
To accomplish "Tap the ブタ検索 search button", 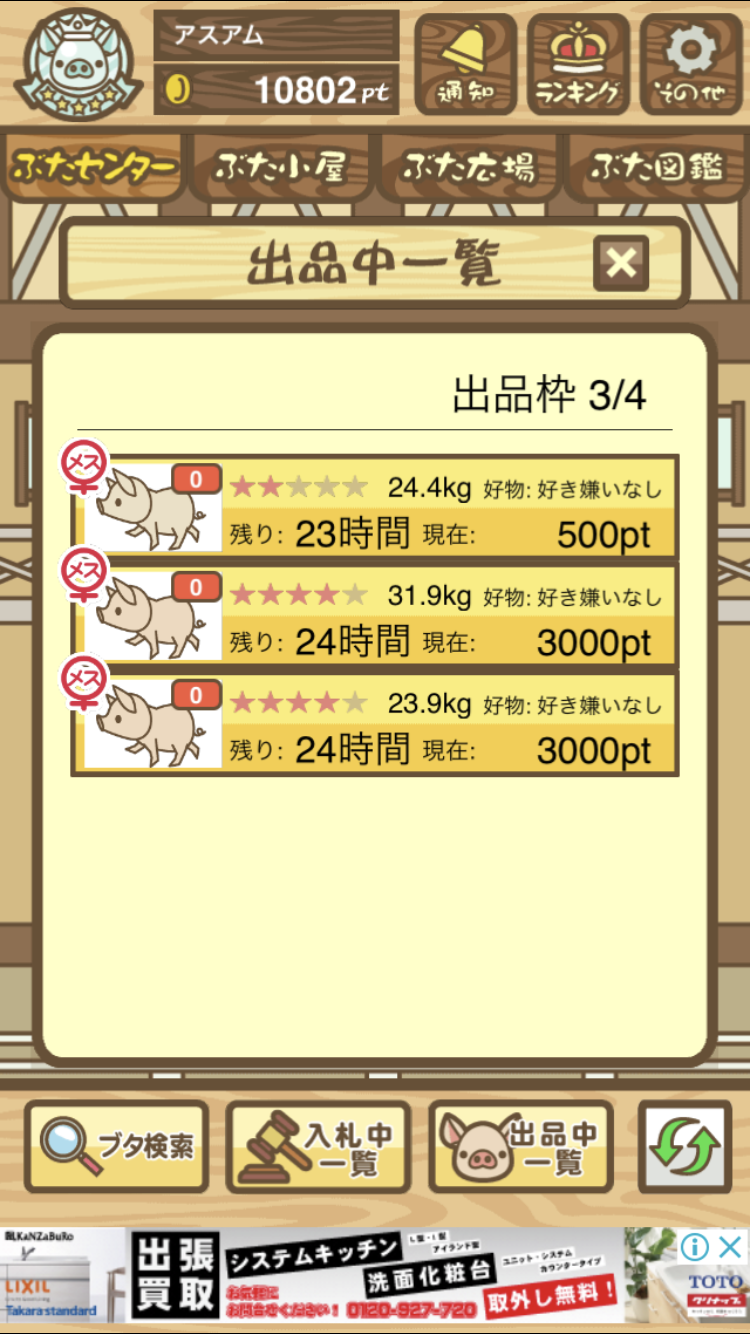I will pyautogui.click(x=117, y=1146).
